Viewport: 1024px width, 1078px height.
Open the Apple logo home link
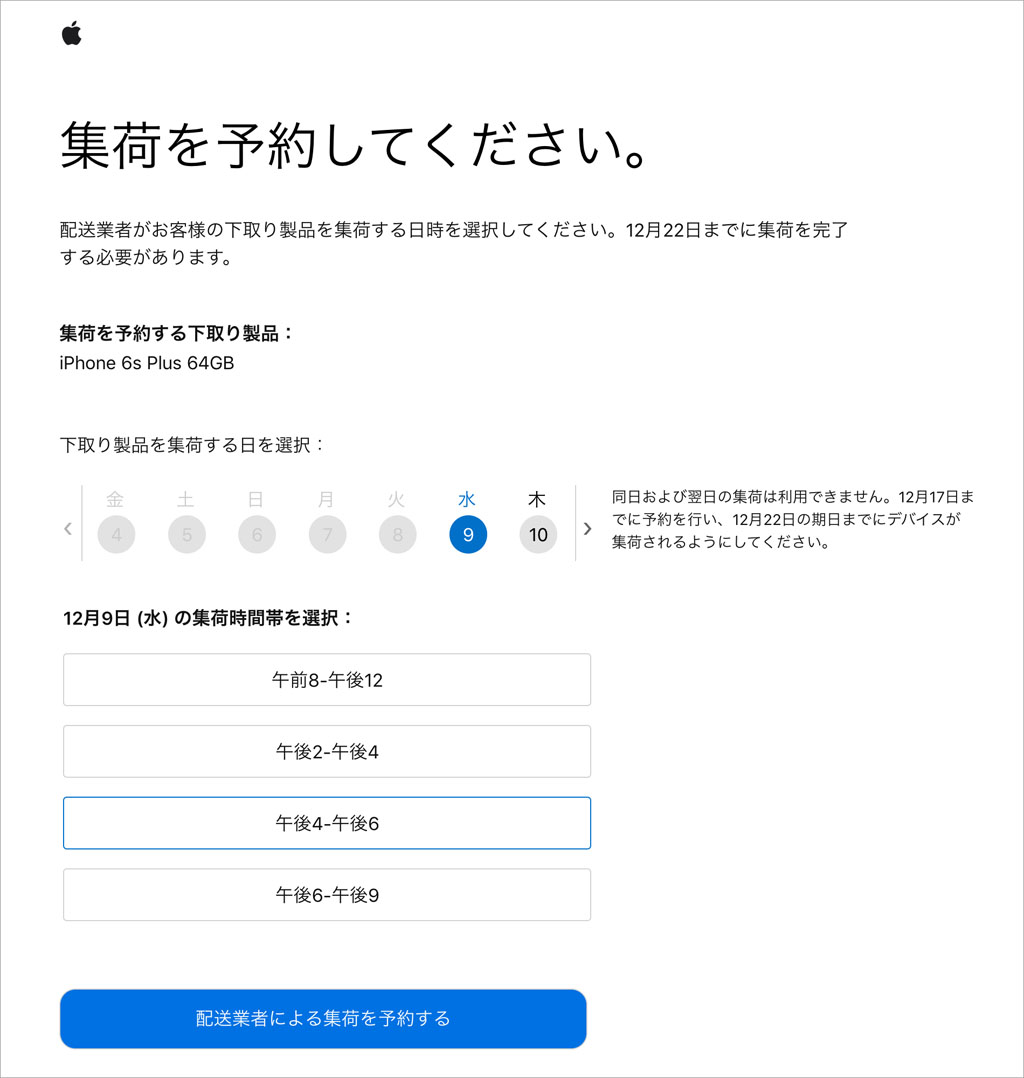tap(72, 34)
